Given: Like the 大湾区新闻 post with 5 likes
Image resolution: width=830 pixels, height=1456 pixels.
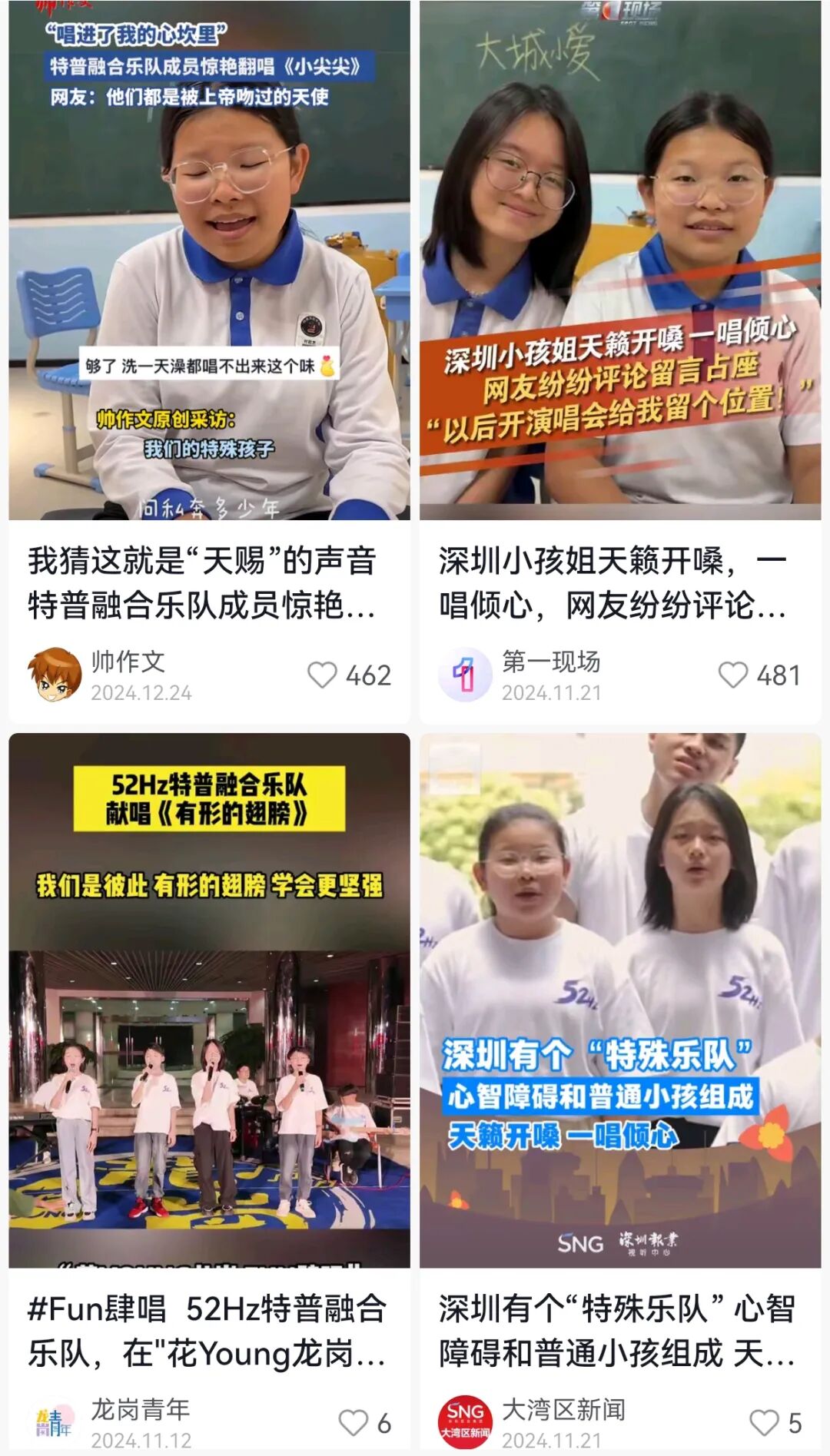Looking at the screenshot, I should point(764,1422).
